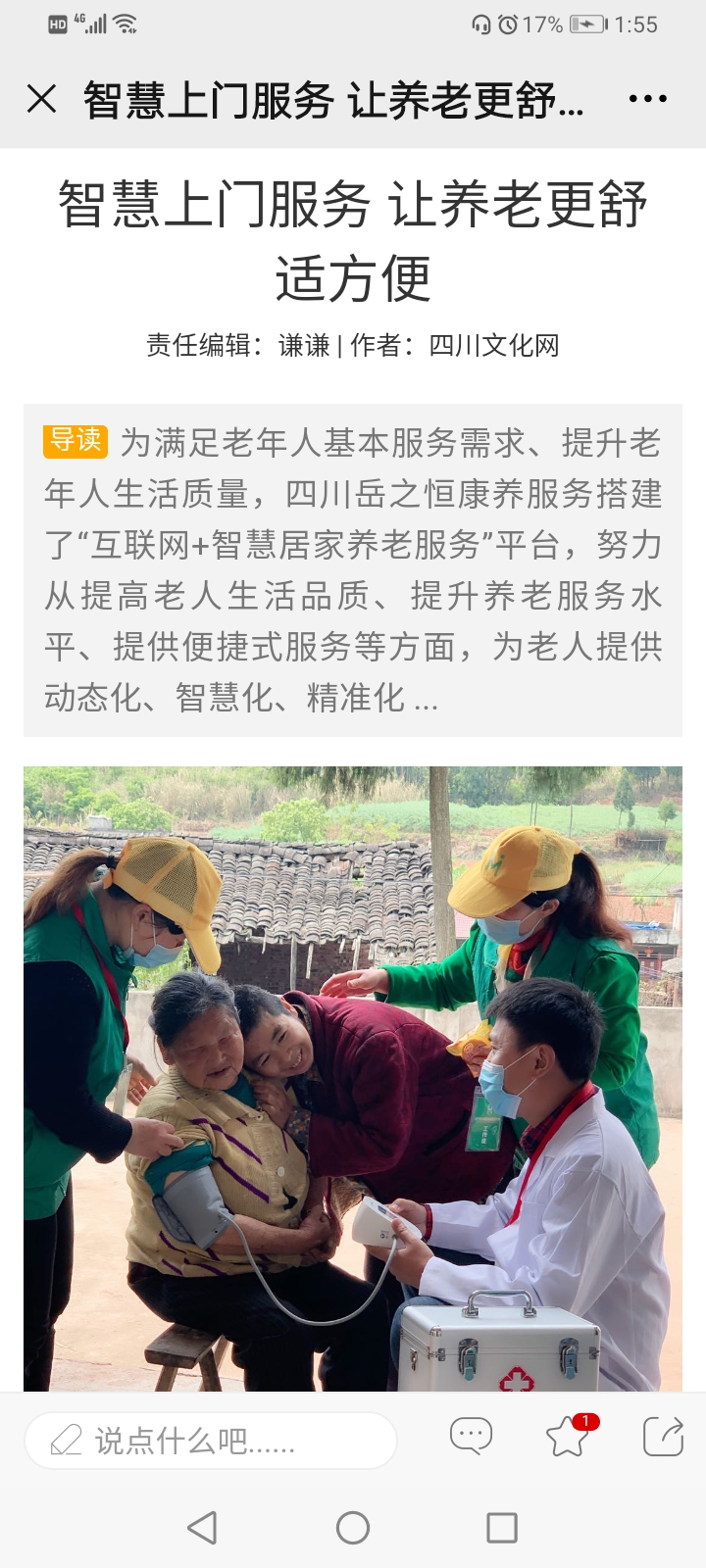Return to the system home screen
The image size is (706, 1568).
[353, 1527]
